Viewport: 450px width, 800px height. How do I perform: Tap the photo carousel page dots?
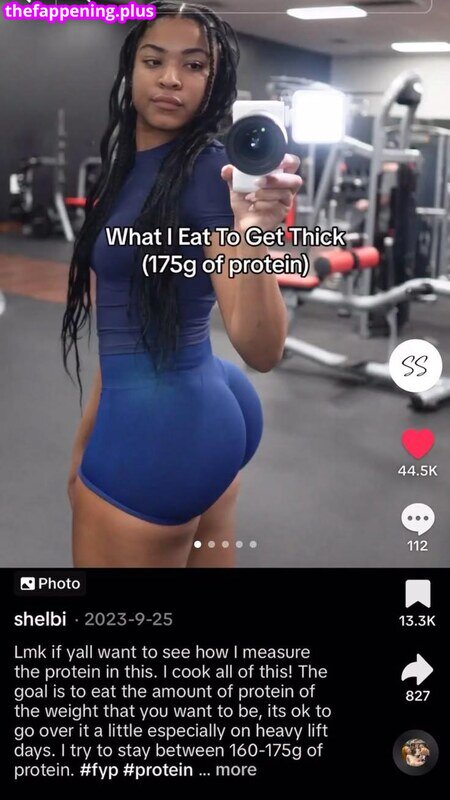pos(225,544)
